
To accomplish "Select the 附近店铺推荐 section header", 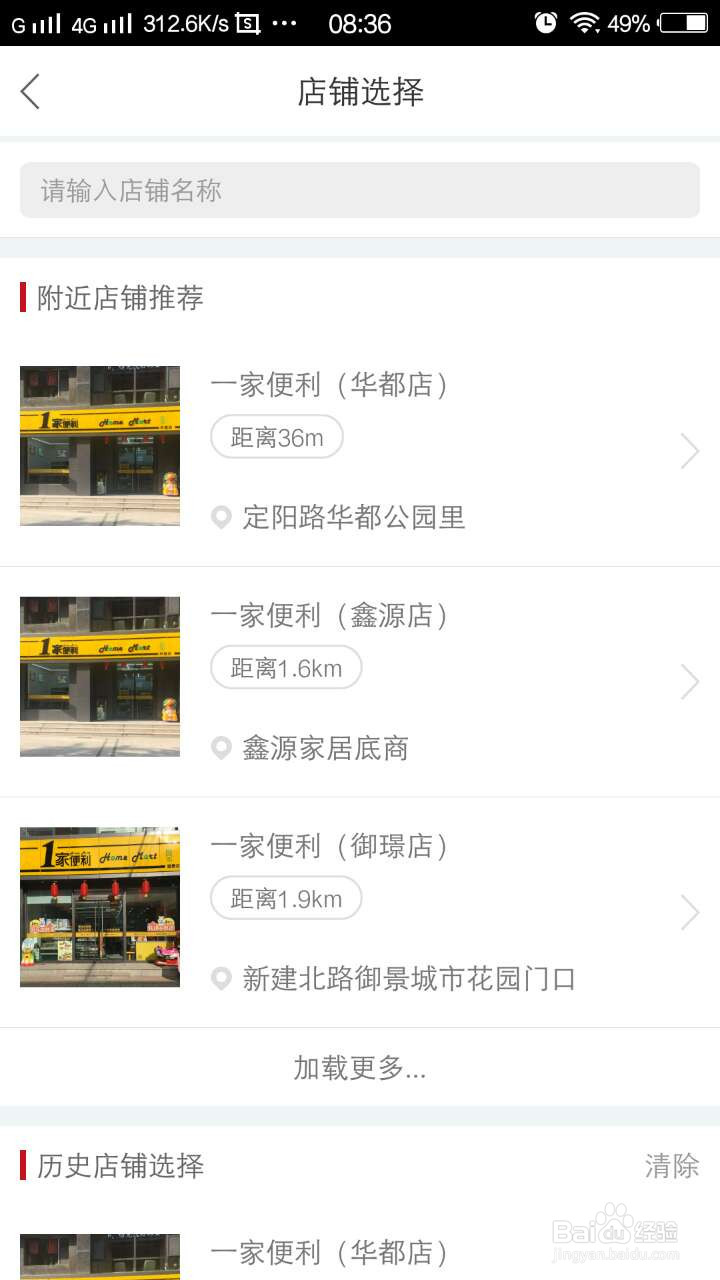I will point(118,297).
